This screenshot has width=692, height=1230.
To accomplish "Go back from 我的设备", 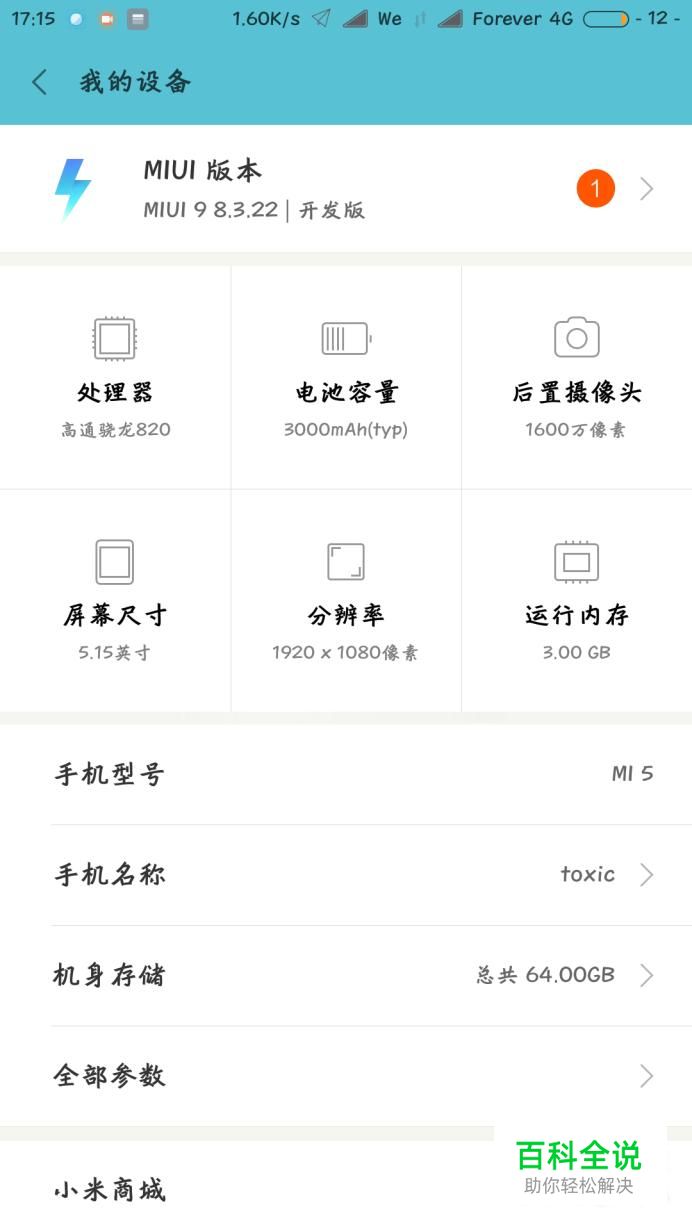I will tap(40, 82).
